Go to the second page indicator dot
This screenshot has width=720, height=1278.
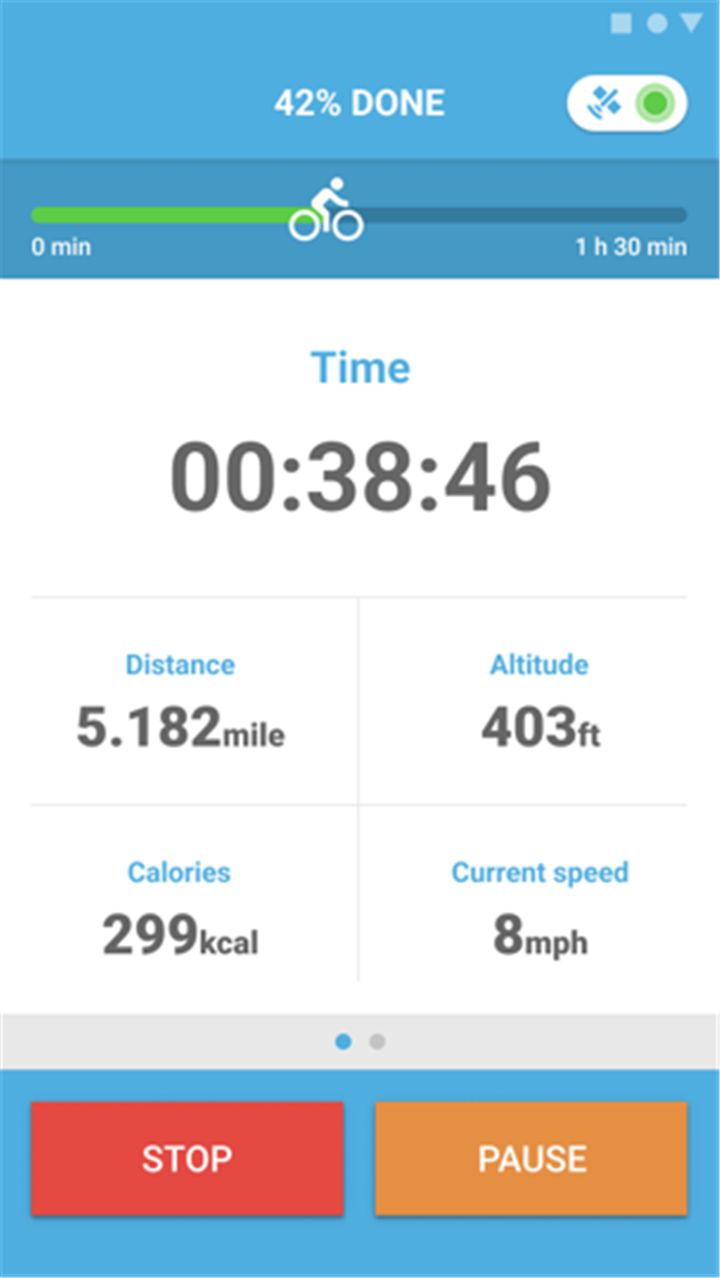tap(377, 1042)
